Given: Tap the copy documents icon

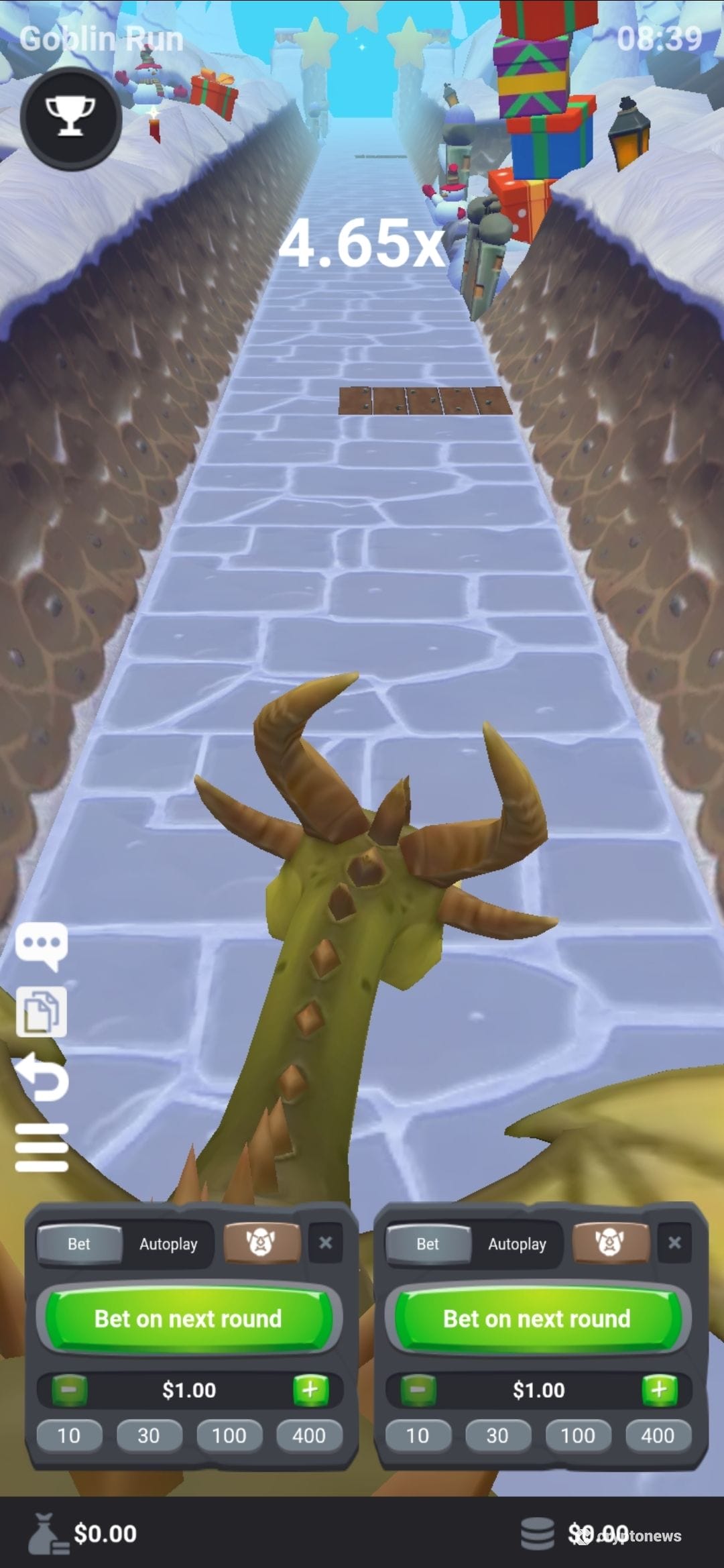Looking at the screenshot, I should click(42, 1012).
